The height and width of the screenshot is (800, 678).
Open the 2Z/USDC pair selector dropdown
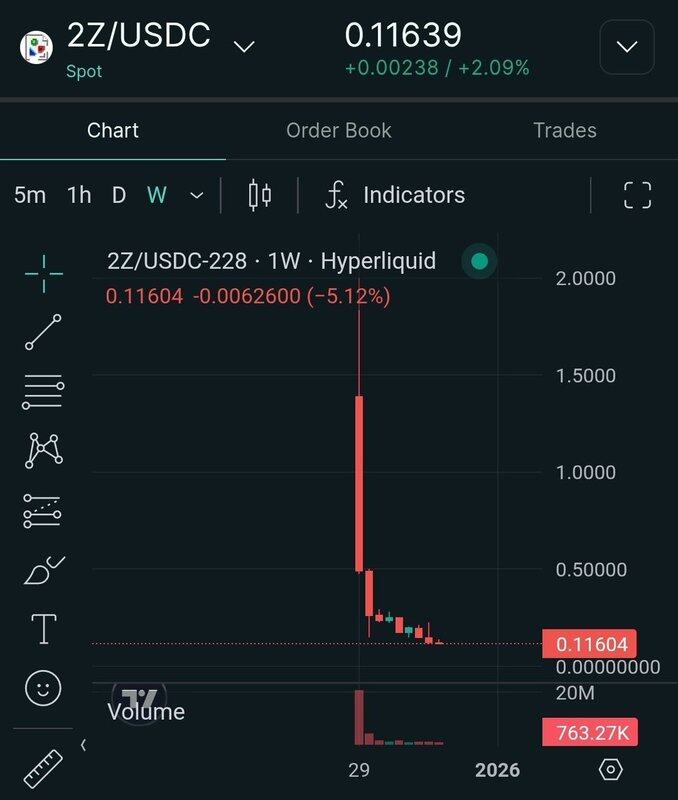click(x=244, y=46)
